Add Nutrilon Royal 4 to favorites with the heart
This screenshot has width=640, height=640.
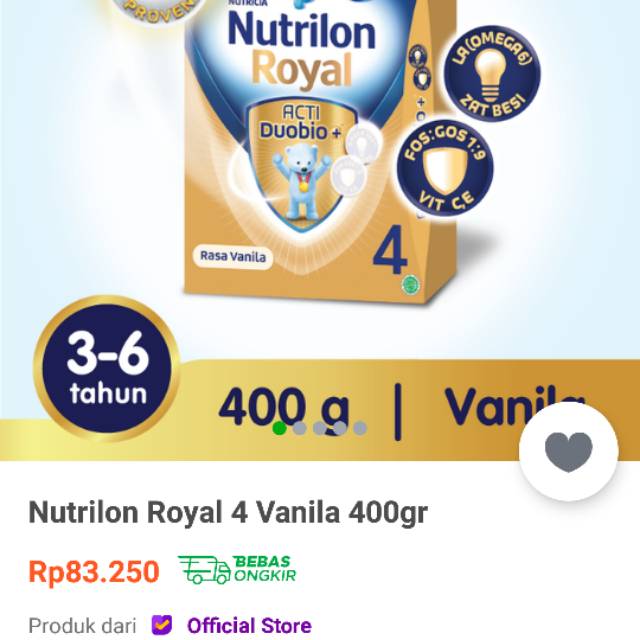tap(569, 451)
